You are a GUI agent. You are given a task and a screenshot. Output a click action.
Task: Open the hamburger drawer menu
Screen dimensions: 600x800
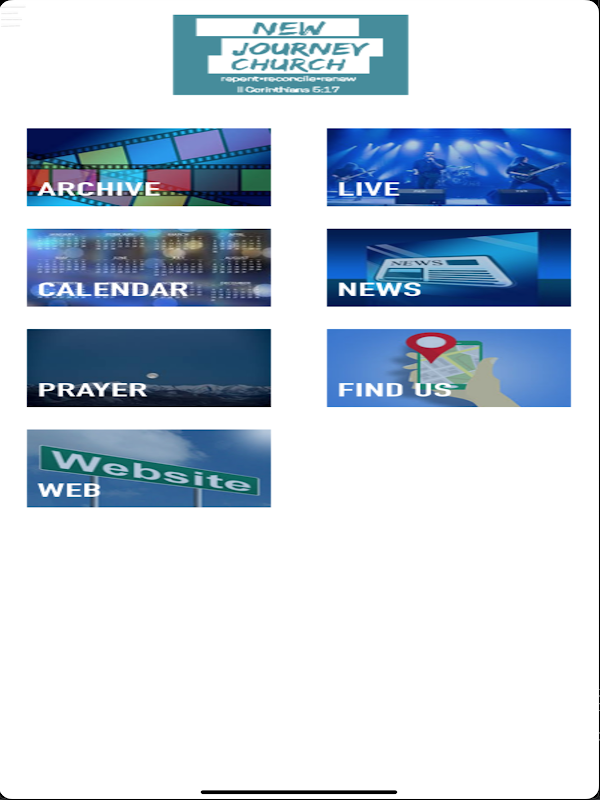point(12,15)
